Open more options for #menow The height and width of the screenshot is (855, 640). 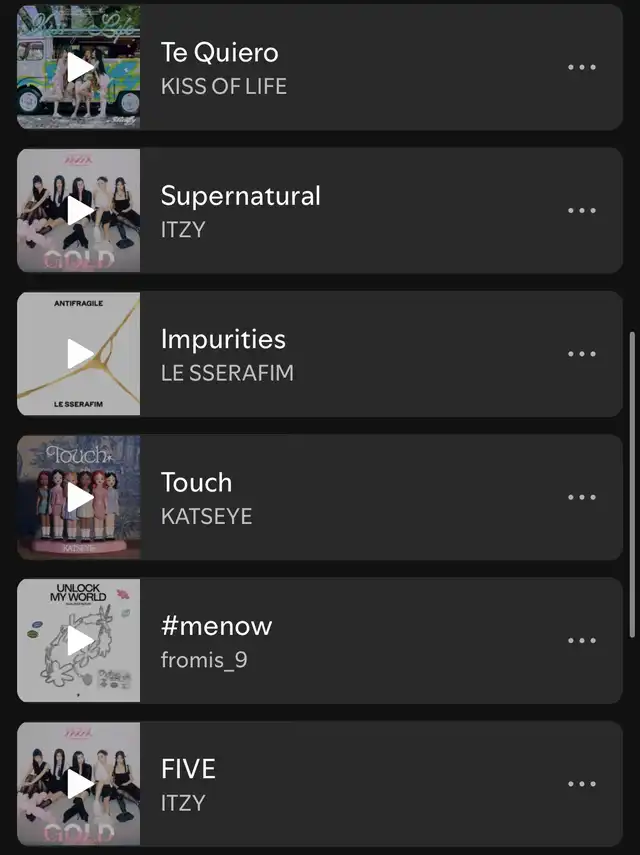coord(581,641)
